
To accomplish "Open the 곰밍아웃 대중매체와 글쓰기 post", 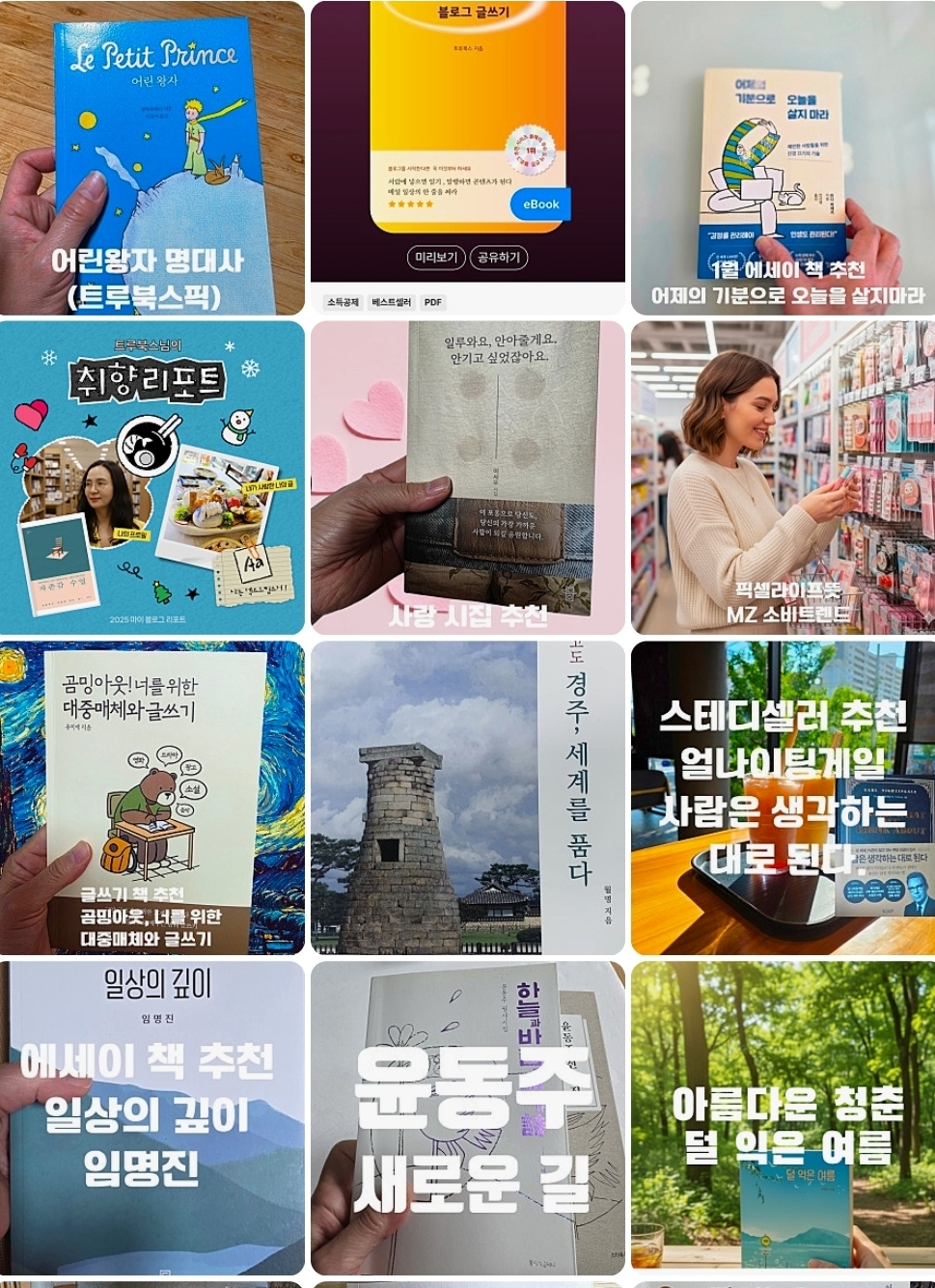I will pyautogui.click(x=151, y=798).
